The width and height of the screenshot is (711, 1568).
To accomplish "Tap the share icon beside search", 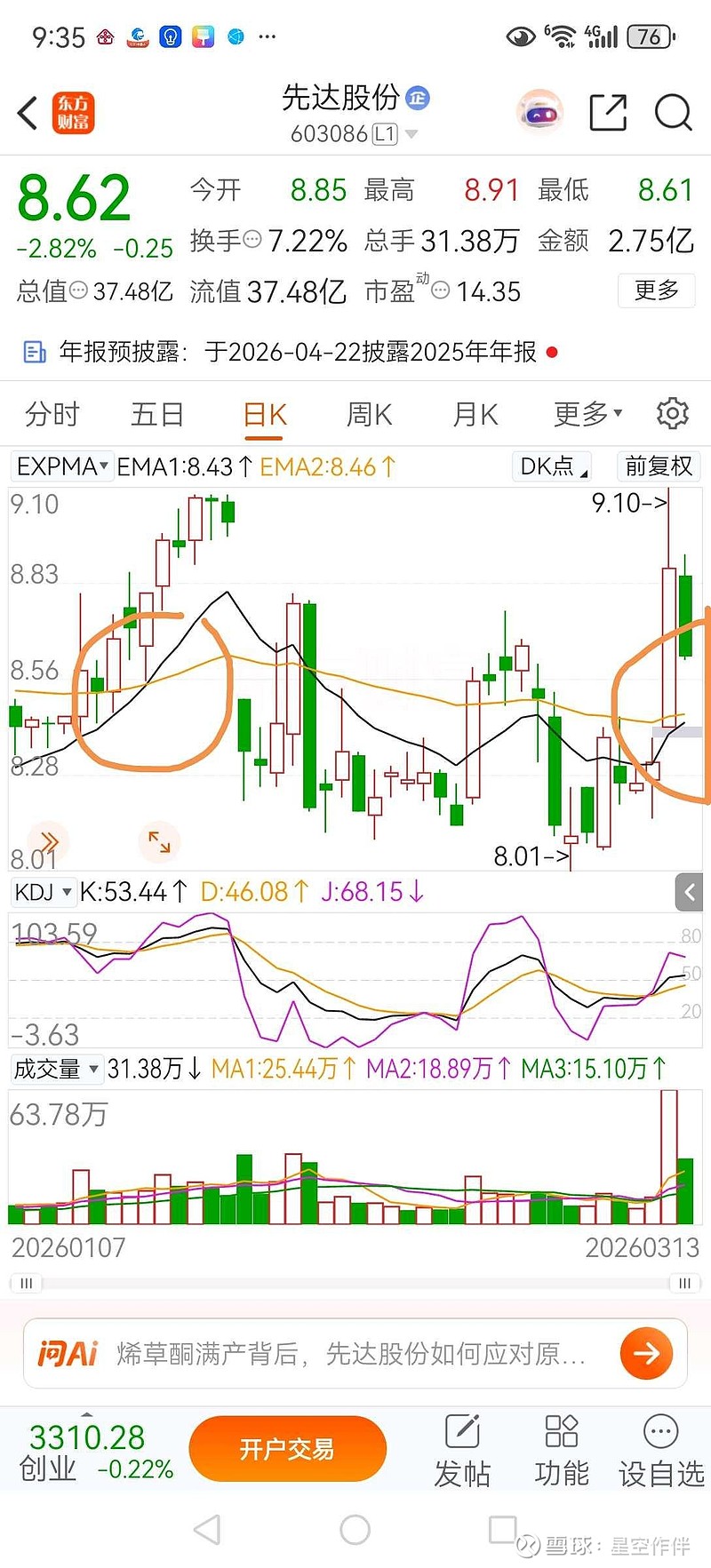I will click(x=608, y=114).
